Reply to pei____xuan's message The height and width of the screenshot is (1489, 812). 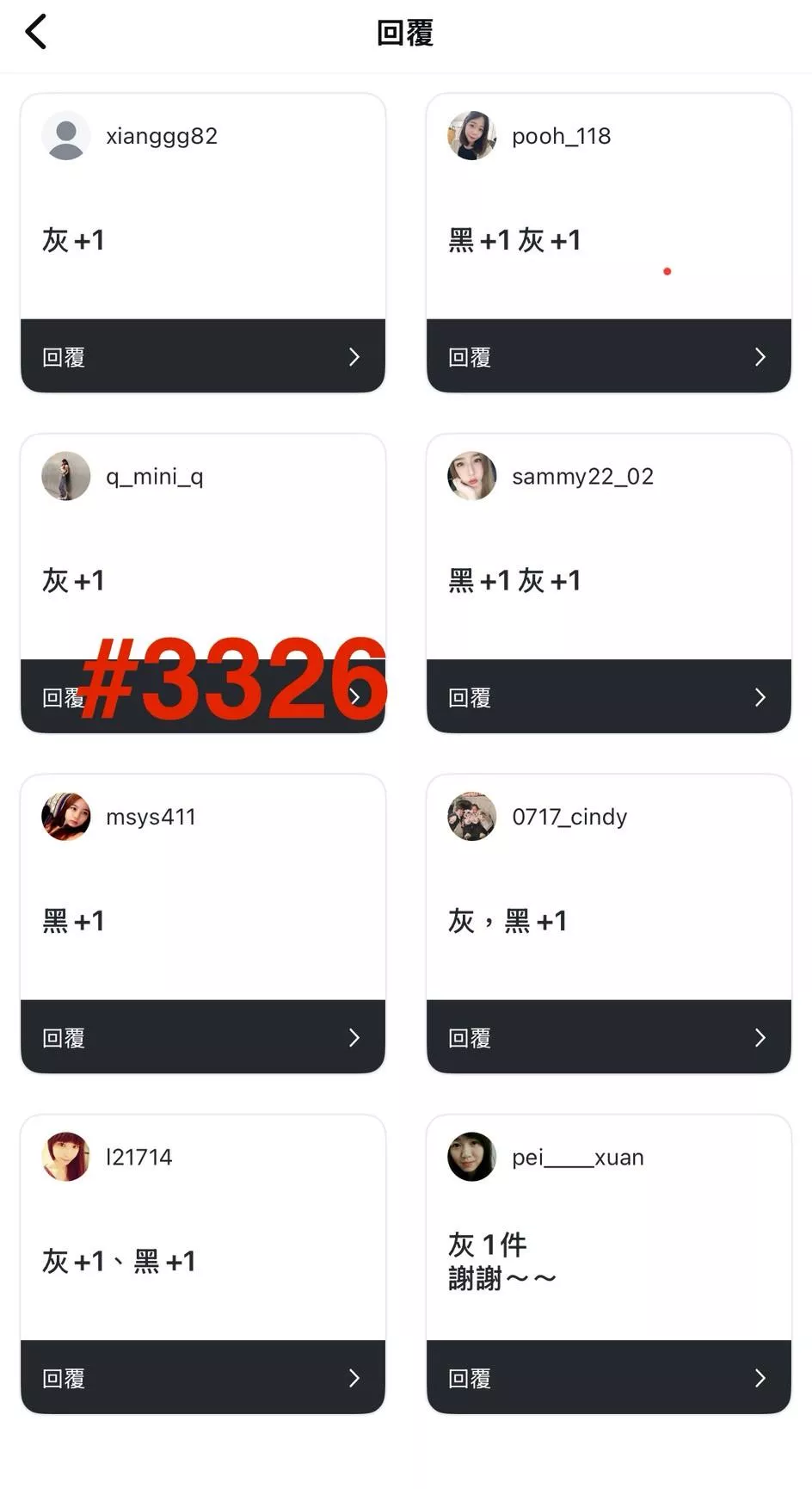point(608,1377)
